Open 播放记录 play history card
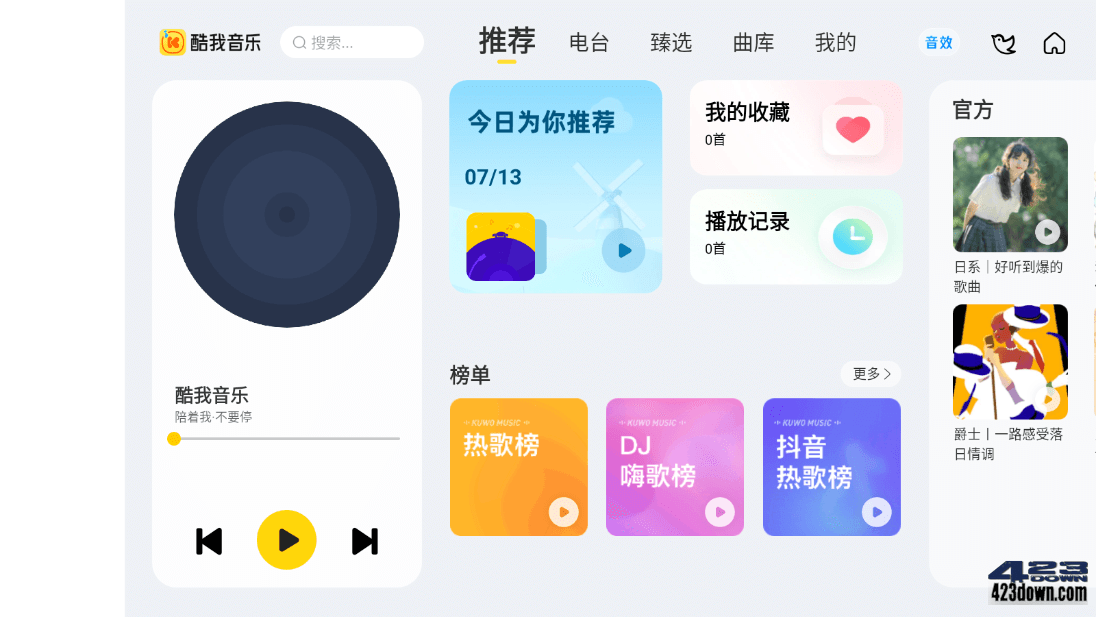This screenshot has width=1096, height=617. tap(796, 236)
